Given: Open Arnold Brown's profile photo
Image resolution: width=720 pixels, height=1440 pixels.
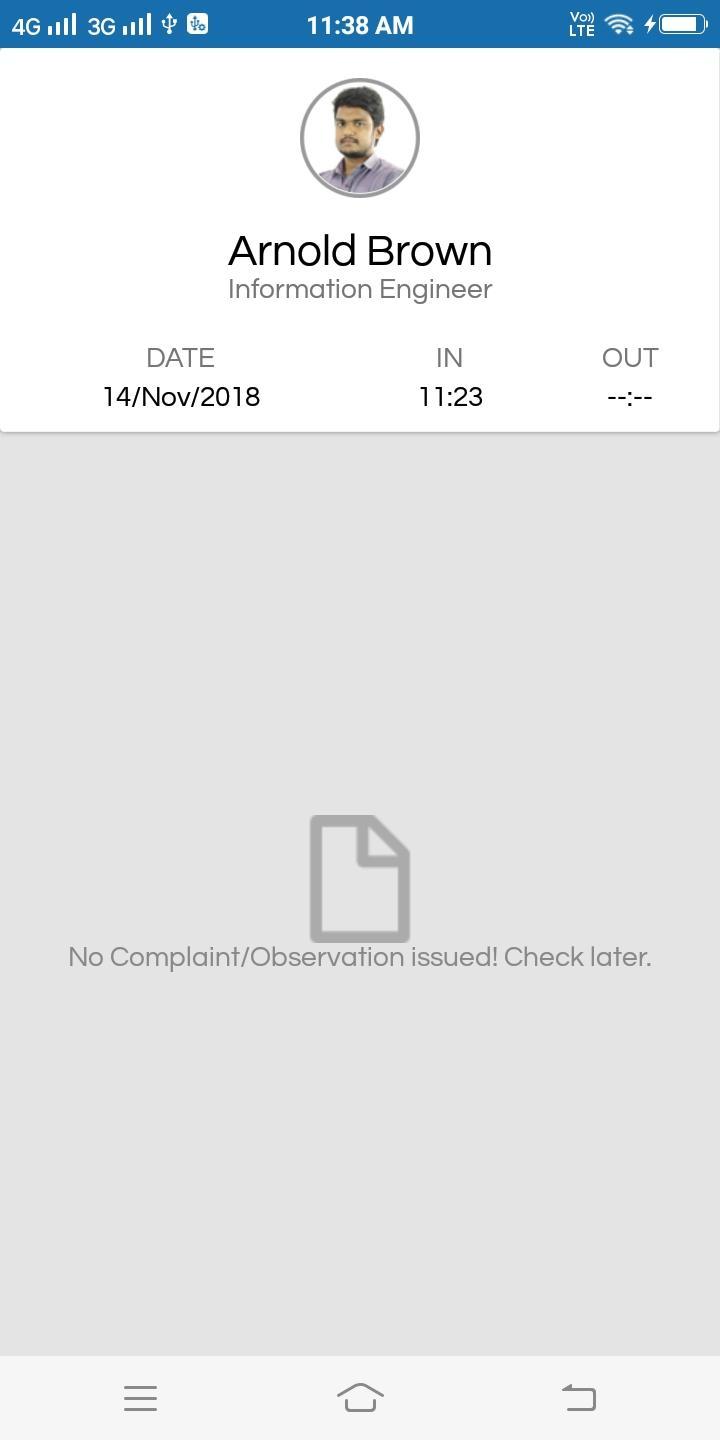Looking at the screenshot, I should coord(360,138).
